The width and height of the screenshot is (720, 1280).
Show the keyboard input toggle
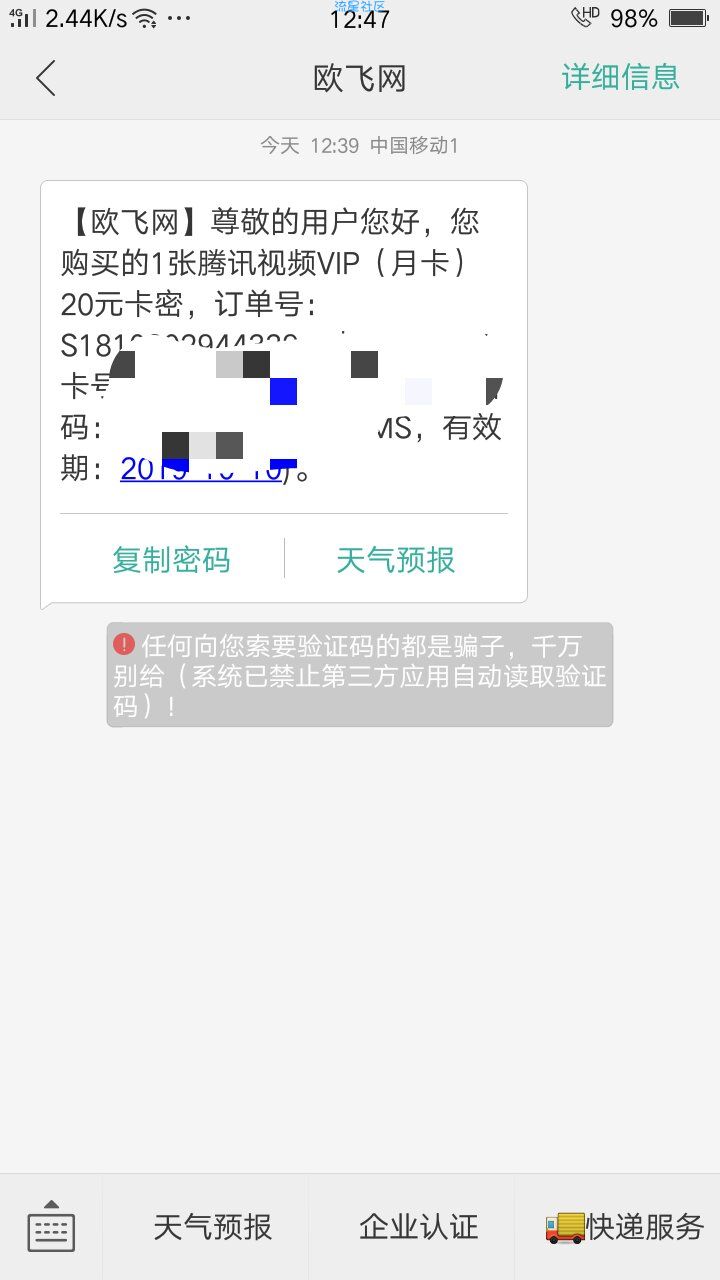(51, 1226)
